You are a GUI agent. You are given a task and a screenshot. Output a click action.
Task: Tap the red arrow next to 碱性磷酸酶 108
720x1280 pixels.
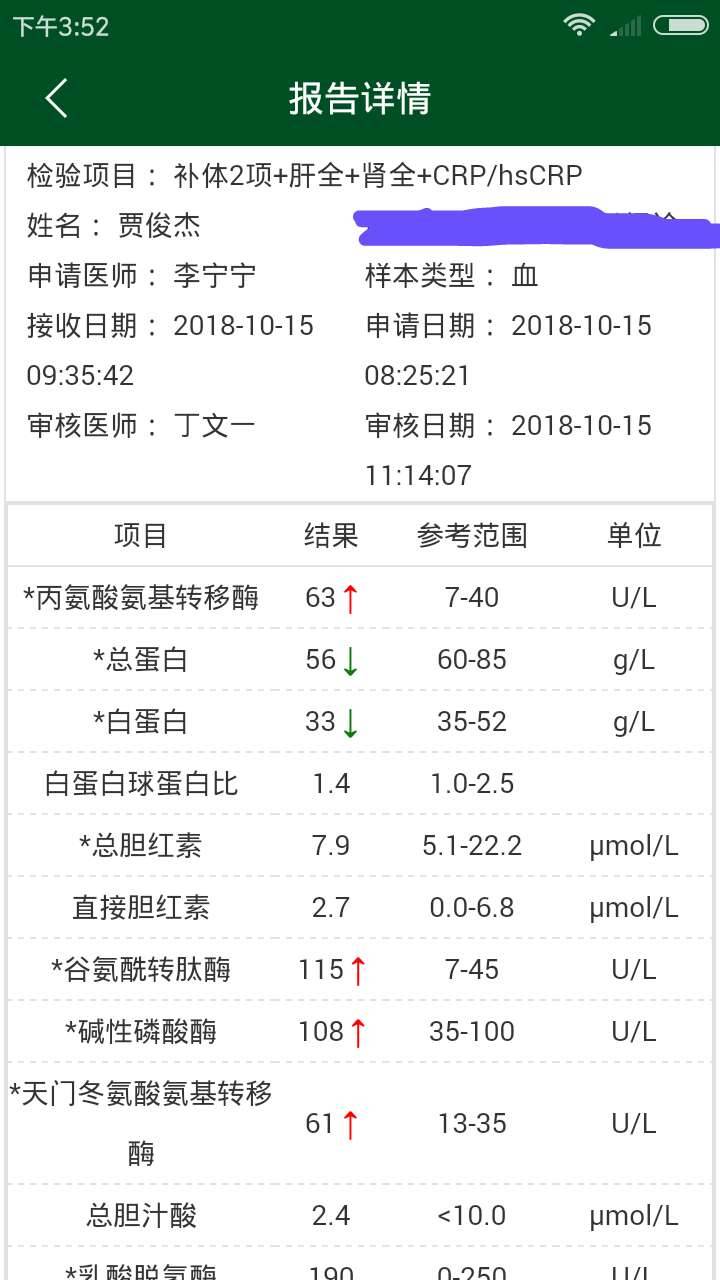358,1030
